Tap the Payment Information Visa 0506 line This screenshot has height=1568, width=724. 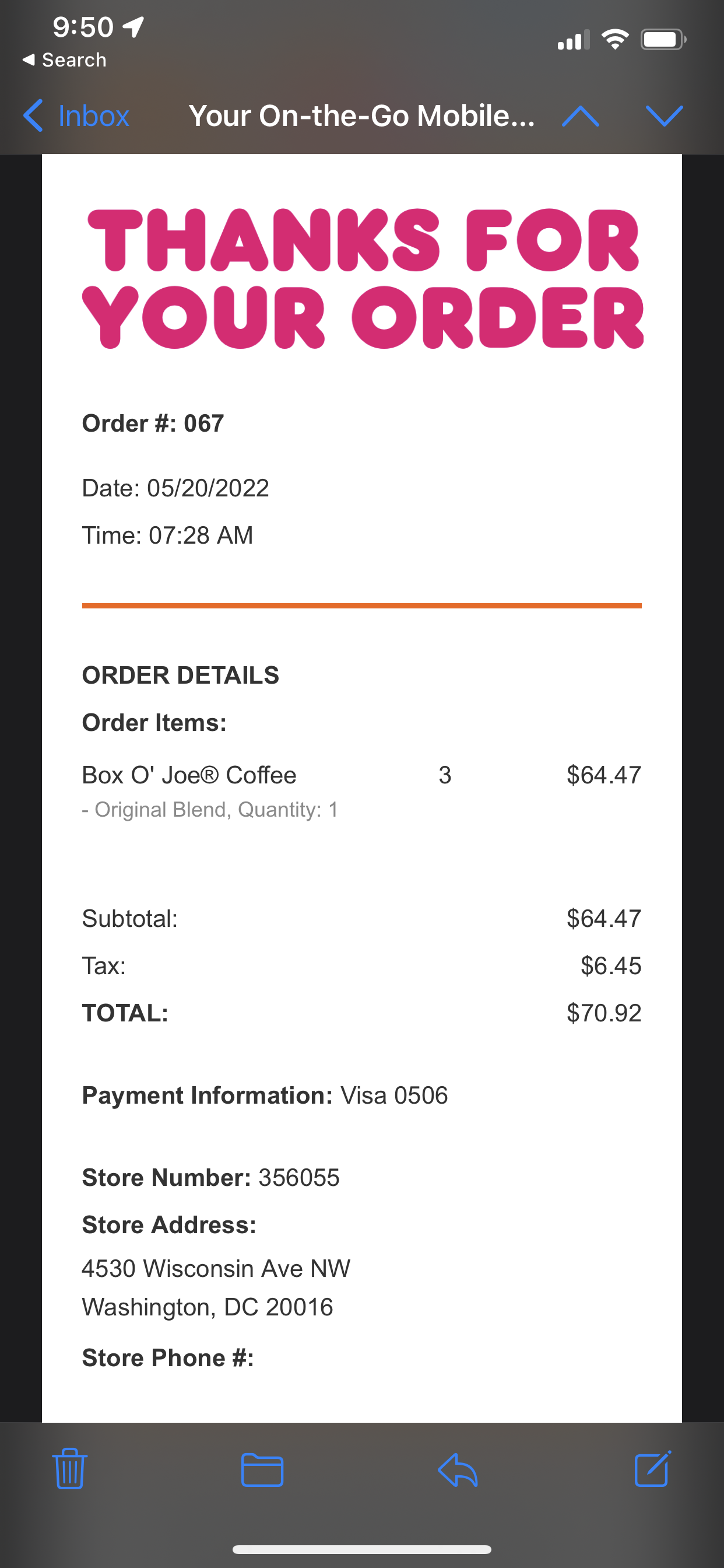coord(264,1094)
